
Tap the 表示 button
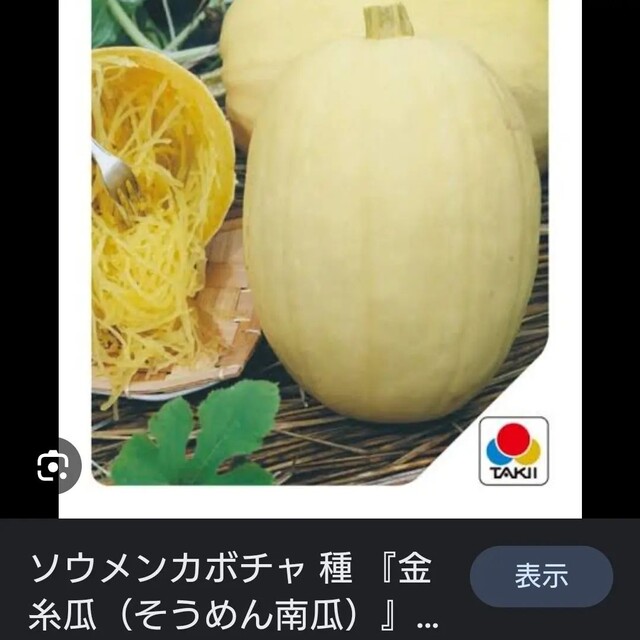click(541, 577)
